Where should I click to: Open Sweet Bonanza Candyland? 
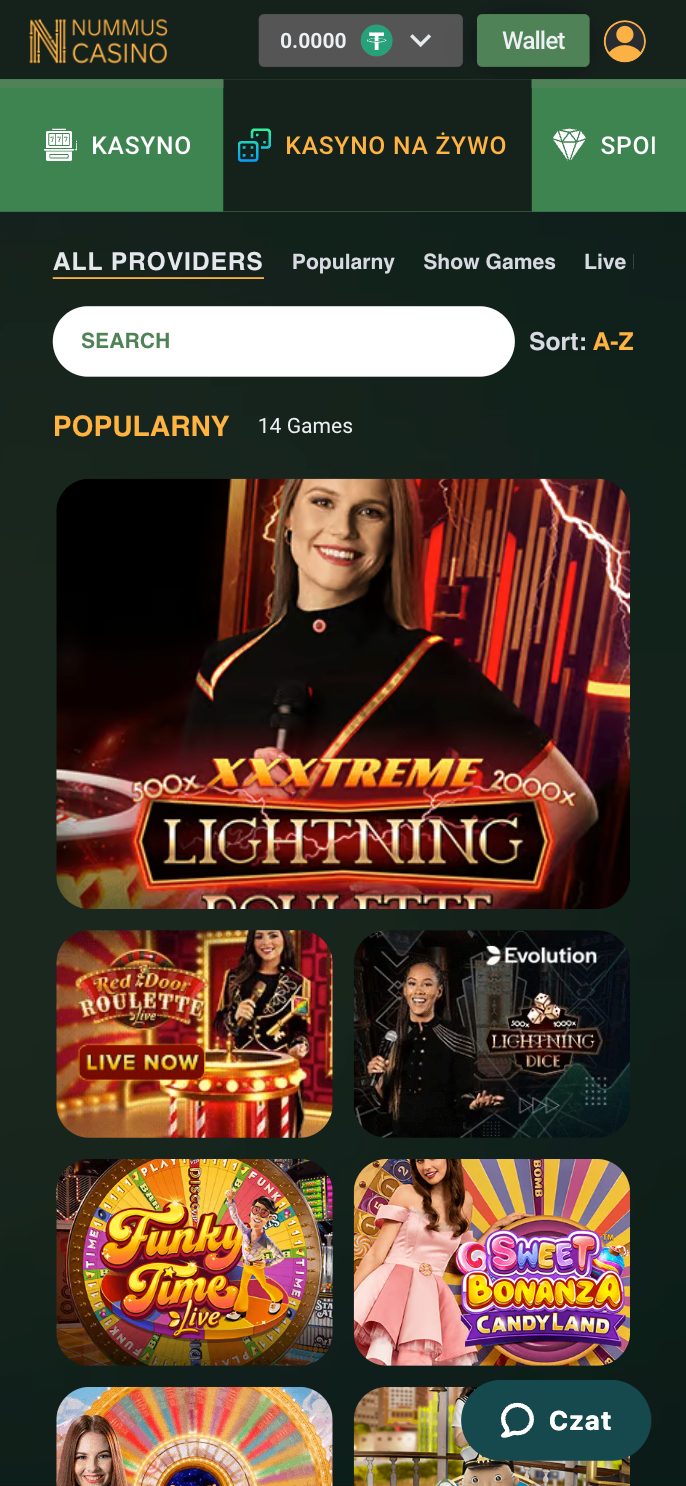pos(492,1262)
